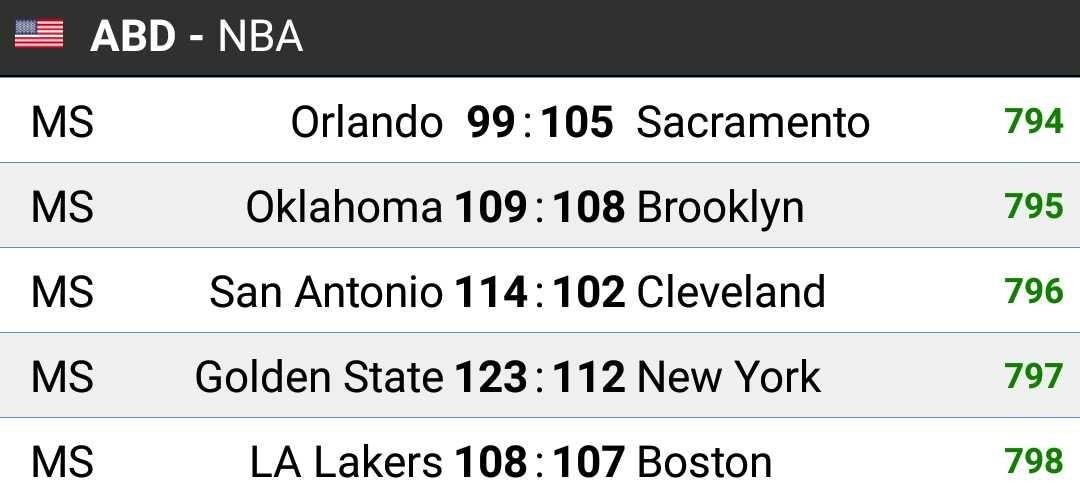Viewport: 1080px width, 494px height.
Task: View San Antonio vs Cleveland match details
Action: [540, 290]
